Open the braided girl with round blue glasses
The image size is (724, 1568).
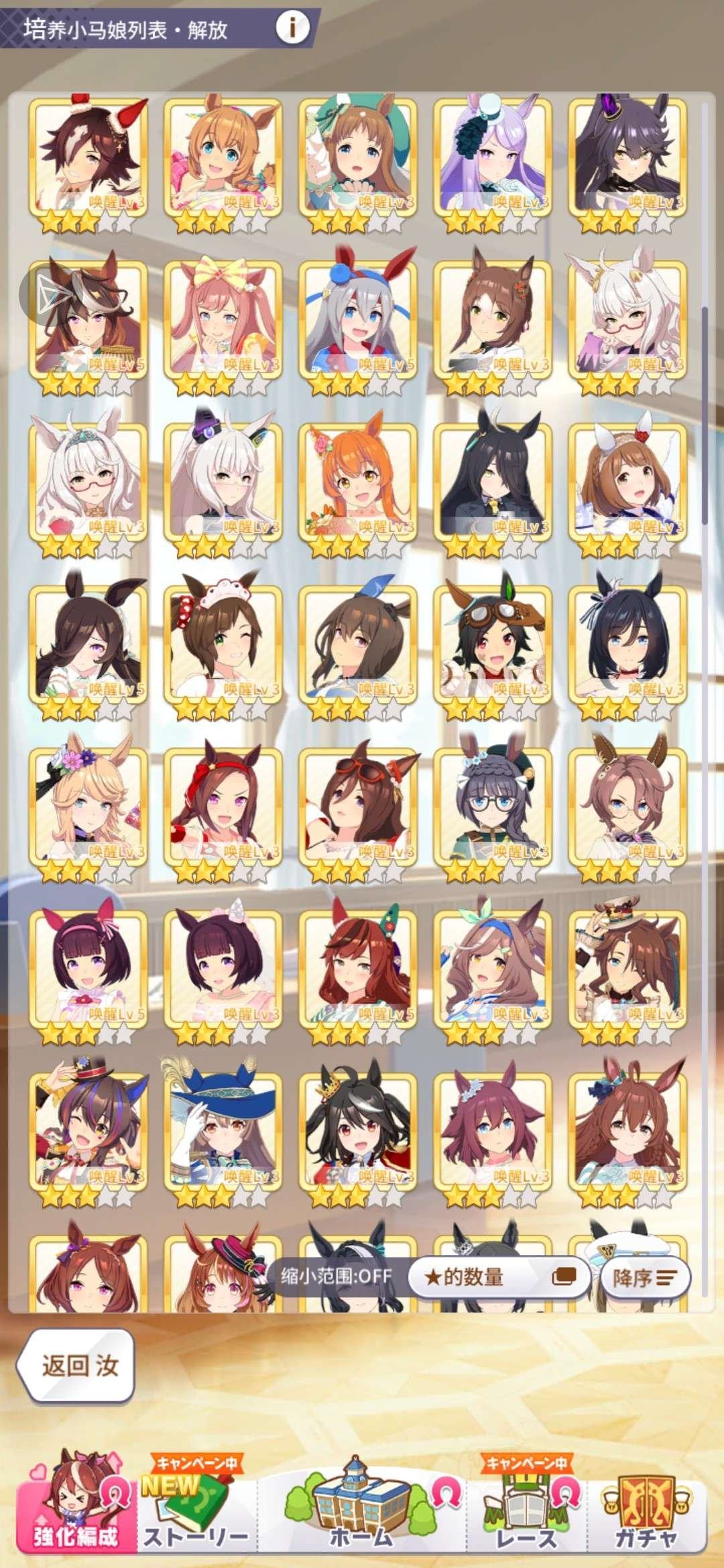click(493, 808)
